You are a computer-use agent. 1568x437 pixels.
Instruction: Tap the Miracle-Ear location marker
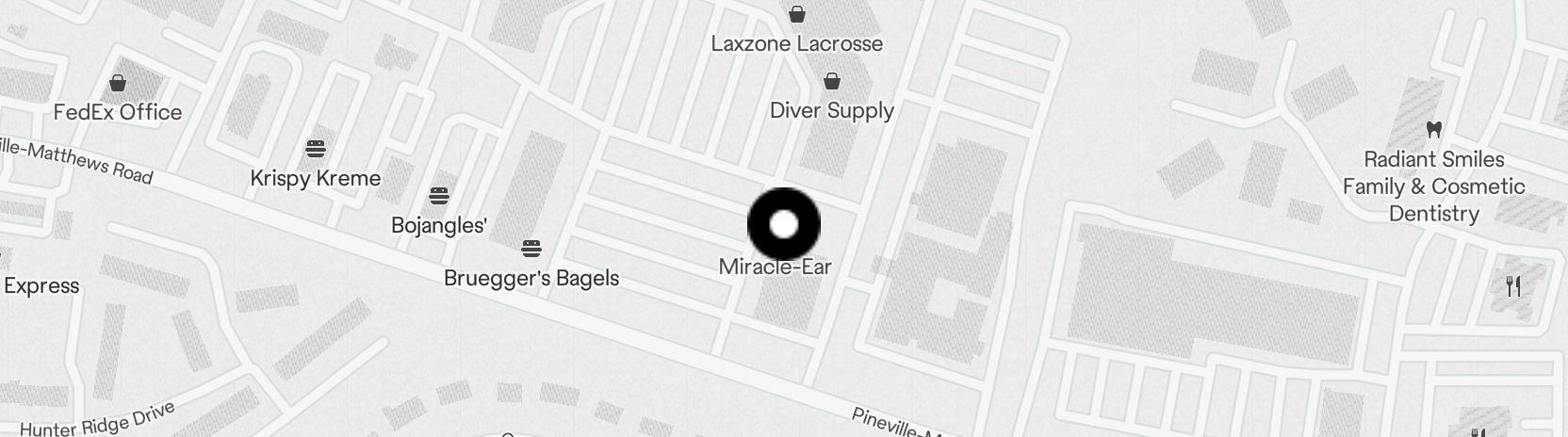pos(784,224)
